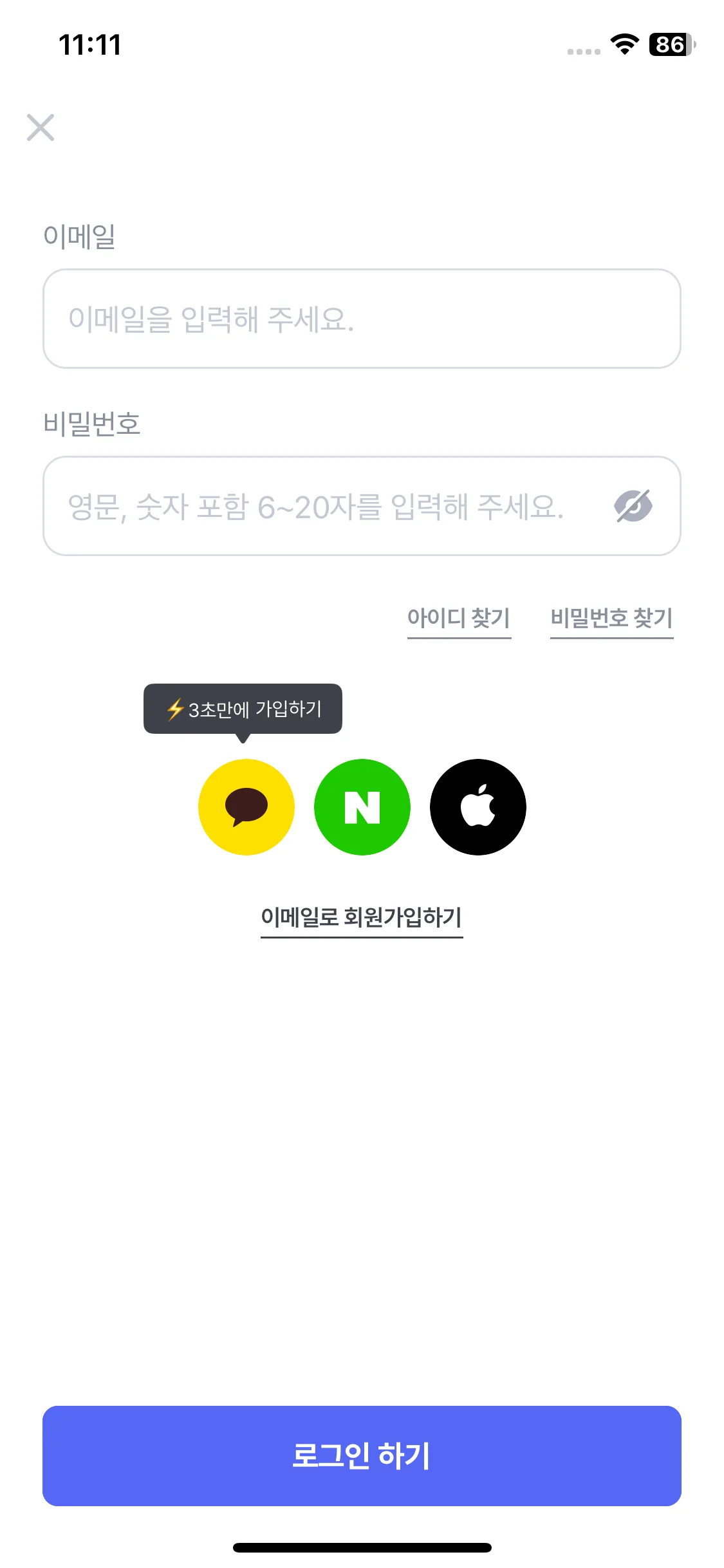Tap the 로그인 하기 button
Screen dimensions: 724x1568
tap(362, 1456)
